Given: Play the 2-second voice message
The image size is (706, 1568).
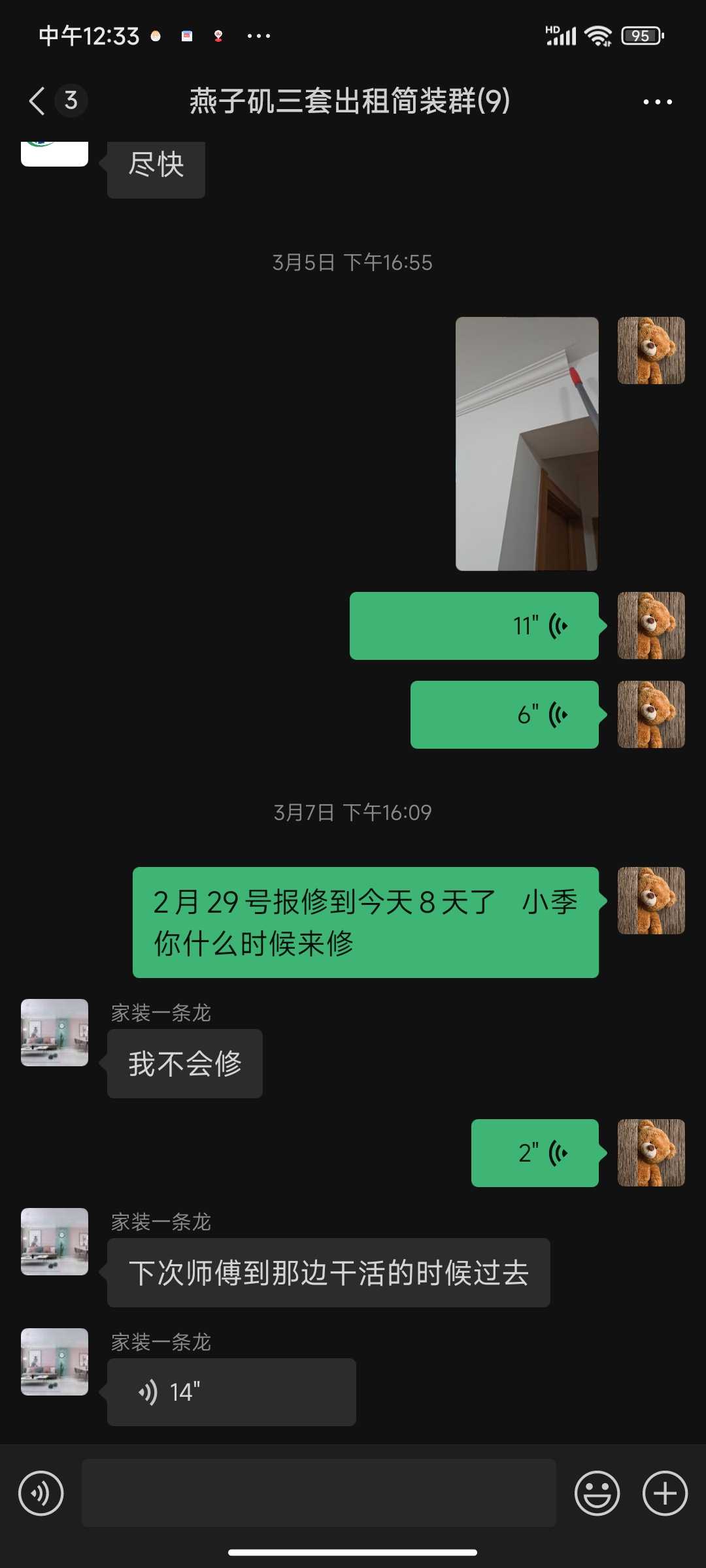Looking at the screenshot, I should (x=535, y=1153).
